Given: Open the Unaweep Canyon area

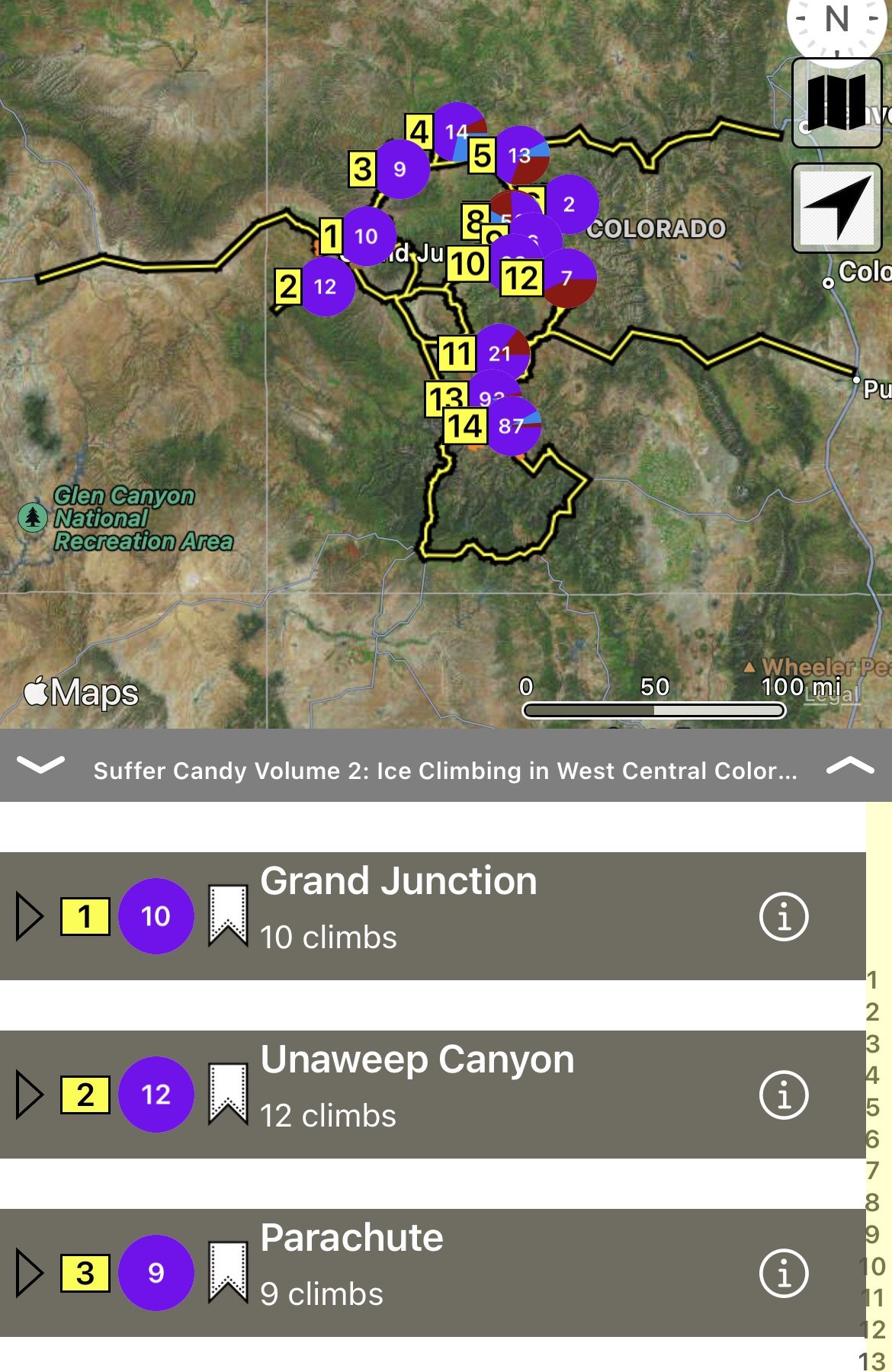Looking at the screenshot, I should (x=417, y=1060).
